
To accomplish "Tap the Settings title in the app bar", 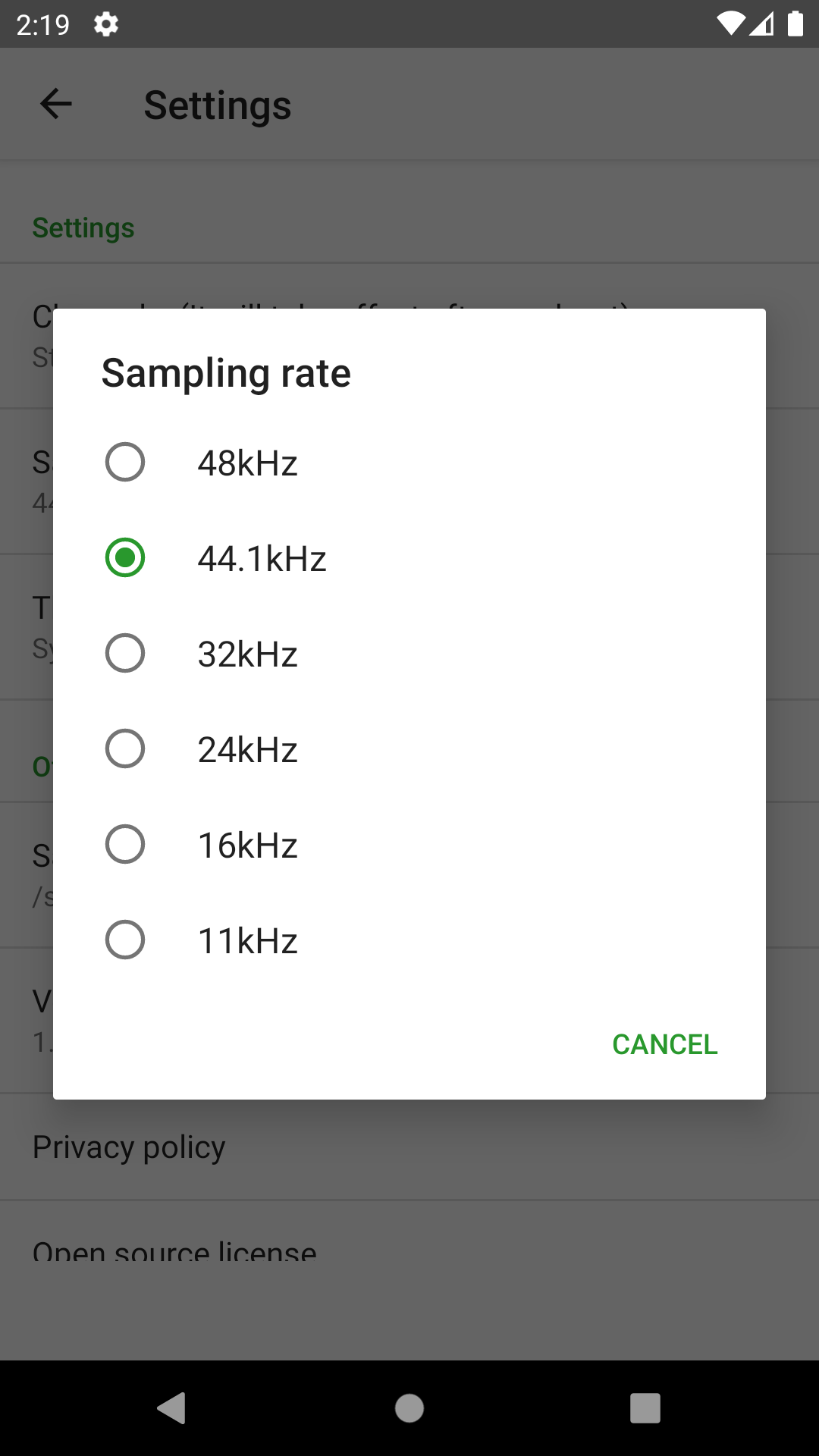I will 217,105.
